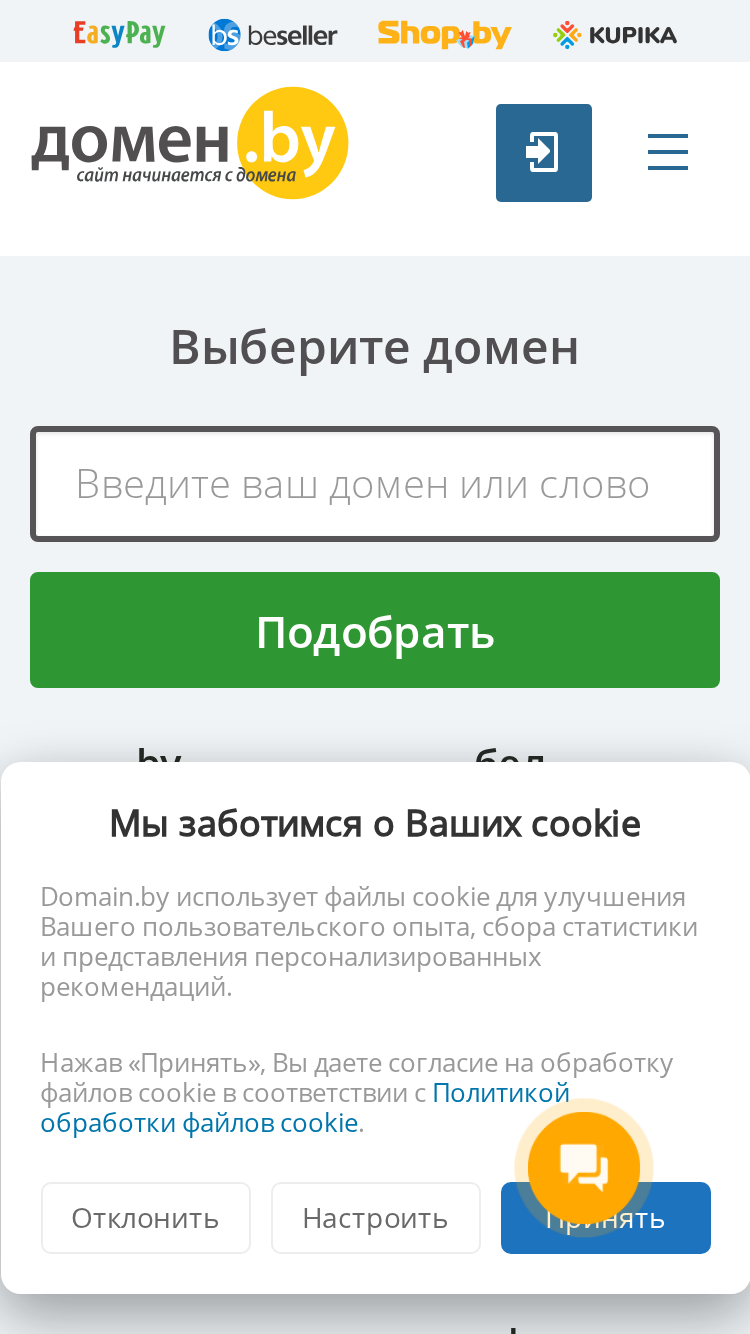
Task: Open the EasyPay partner link
Action: tap(119, 35)
